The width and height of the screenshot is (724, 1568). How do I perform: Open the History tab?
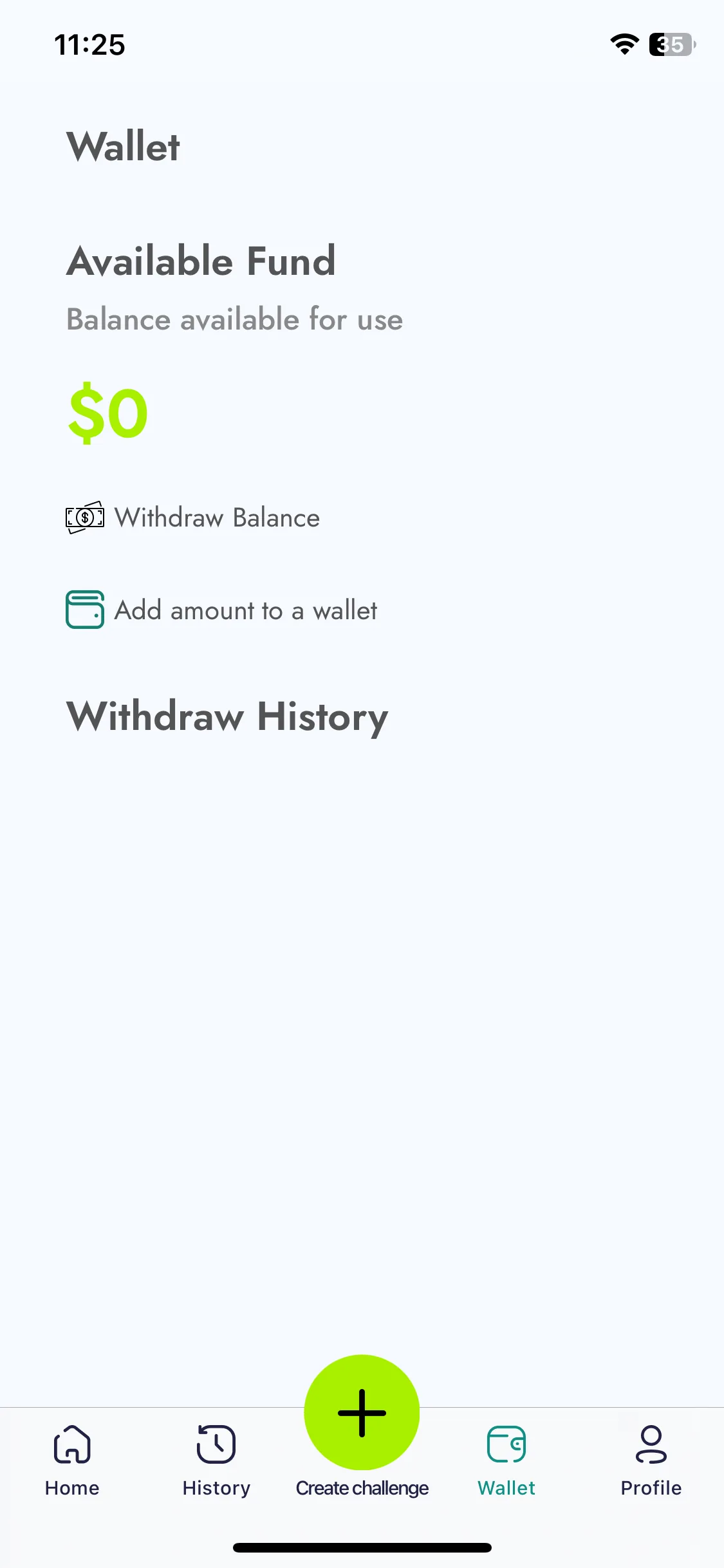tap(216, 1460)
